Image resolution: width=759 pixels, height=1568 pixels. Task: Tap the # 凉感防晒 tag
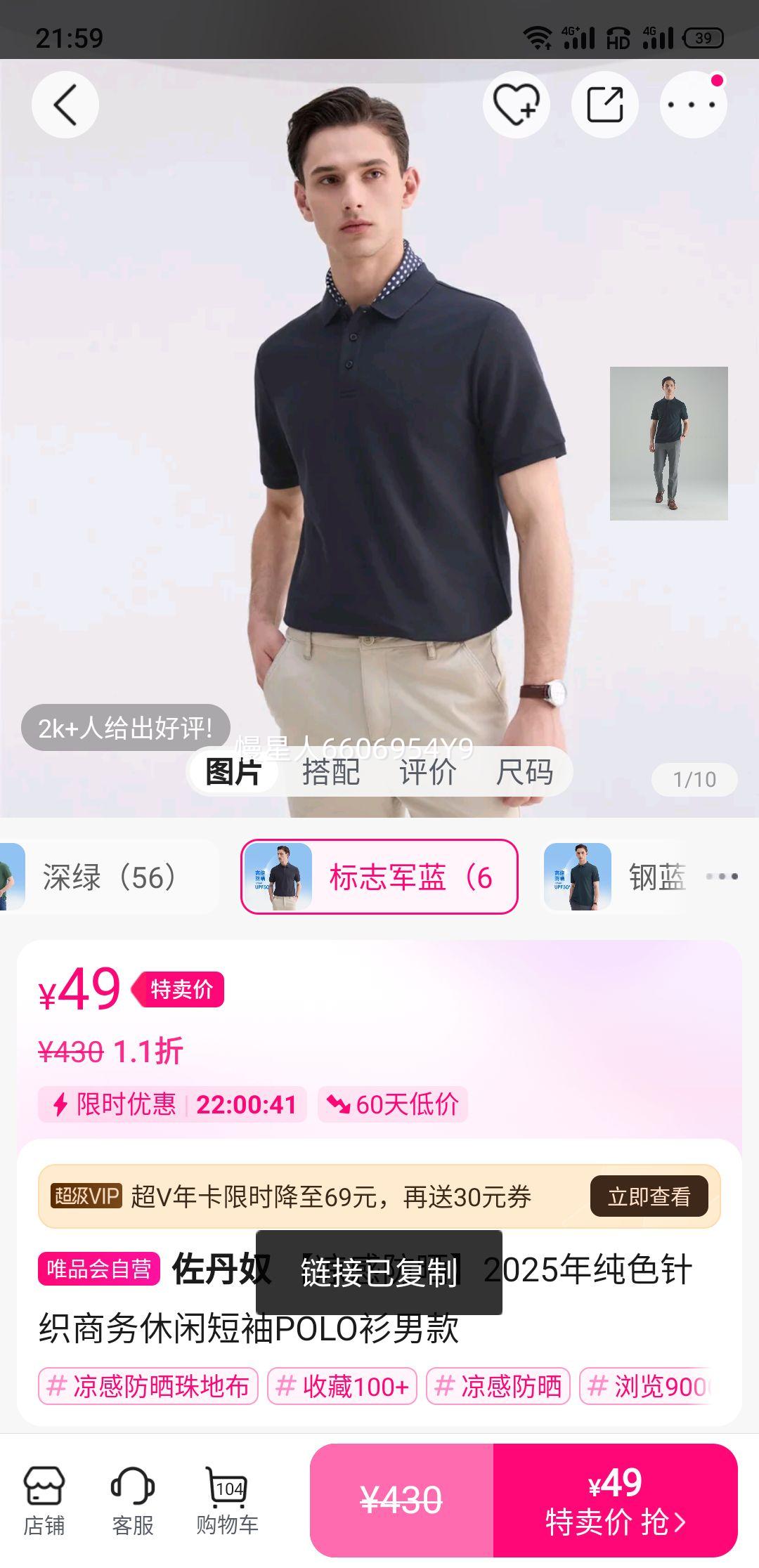tap(498, 1386)
